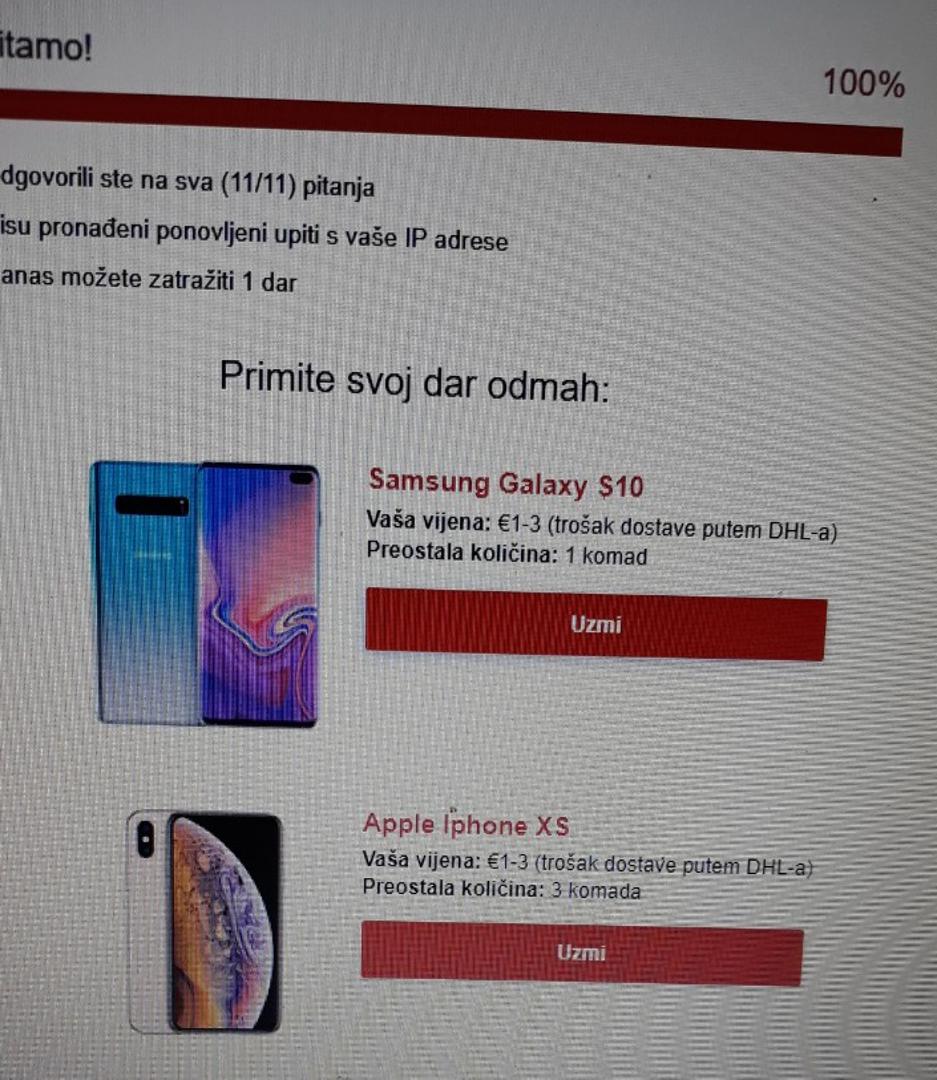Tap Uzmi for Apple Iphone XS
The width and height of the screenshot is (937, 1080).
581,953
